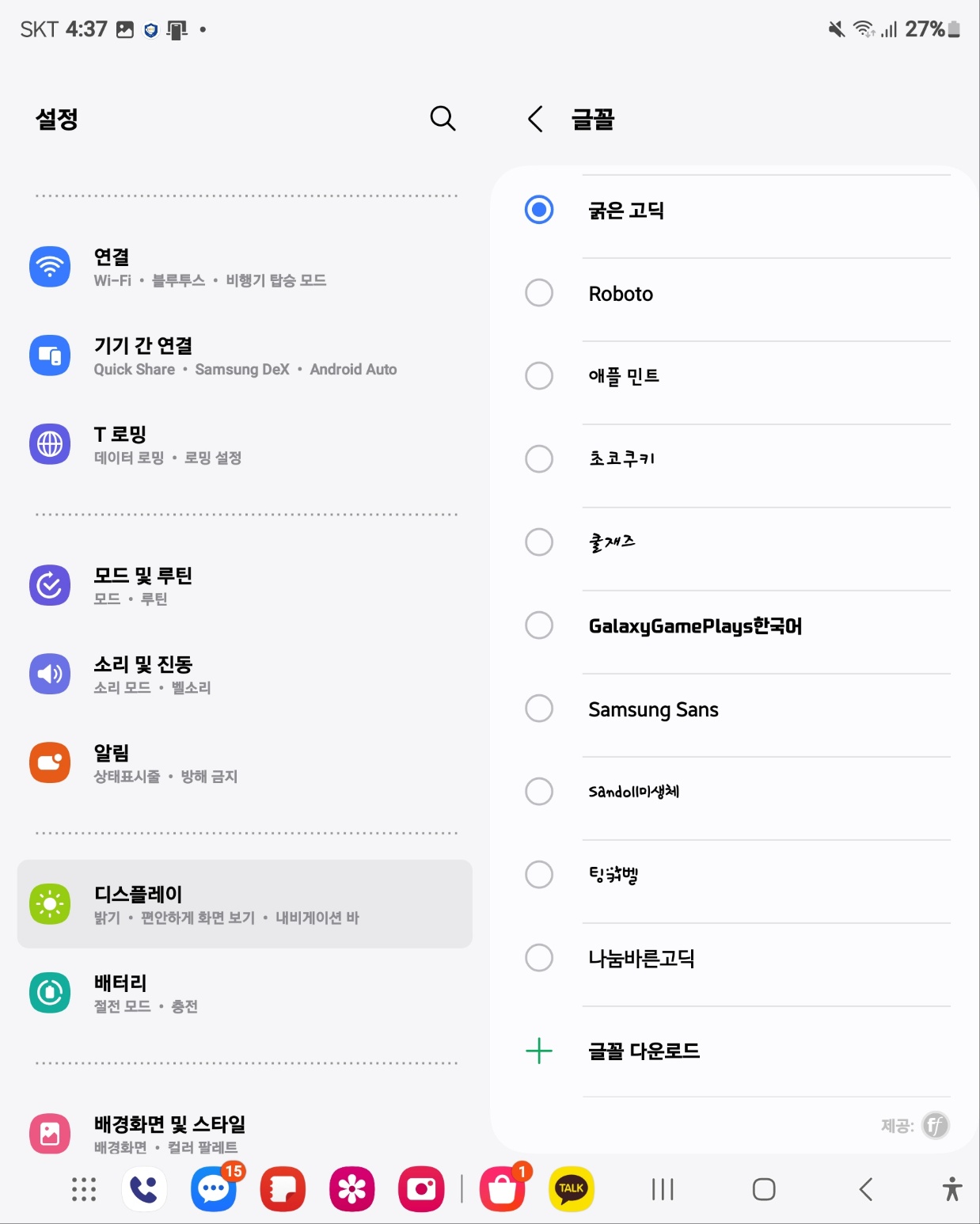Select the Roboto font

[x=733, y=294]
